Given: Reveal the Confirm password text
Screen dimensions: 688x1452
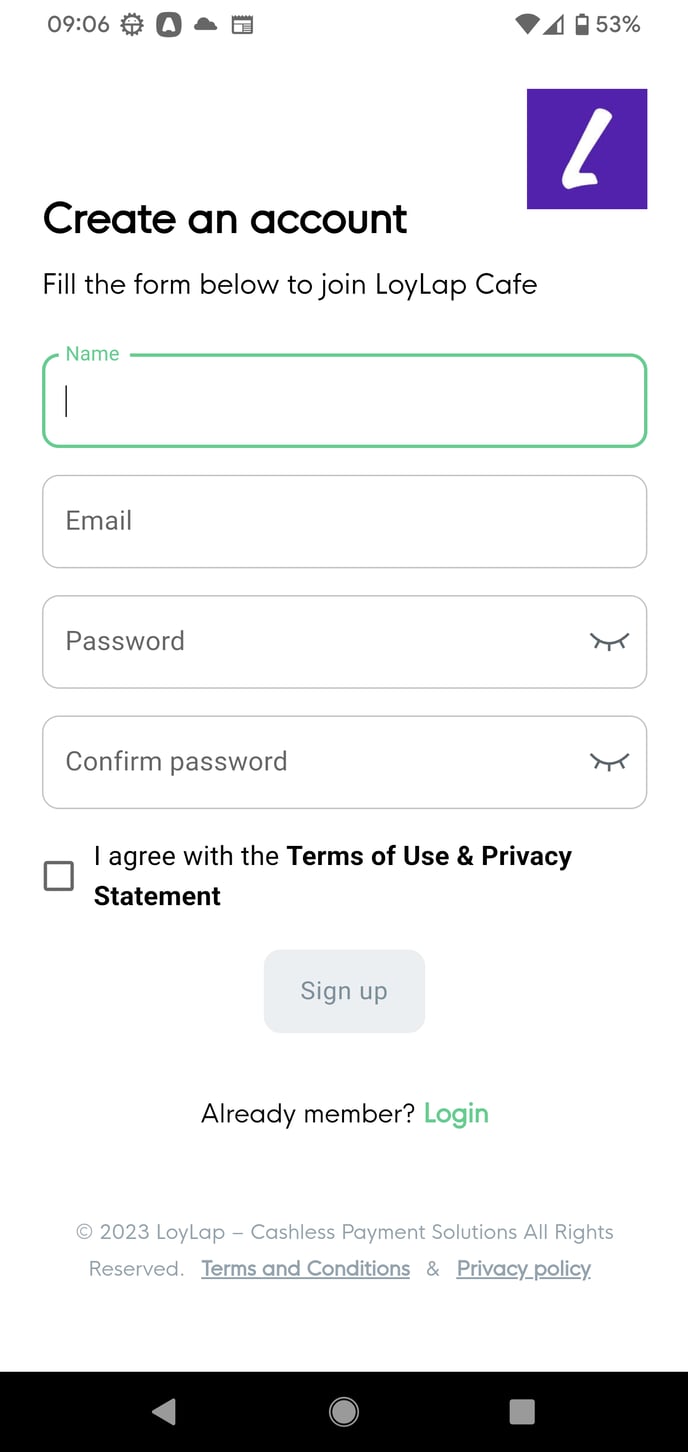Looking at the screenshot, I should coord(609,762).
